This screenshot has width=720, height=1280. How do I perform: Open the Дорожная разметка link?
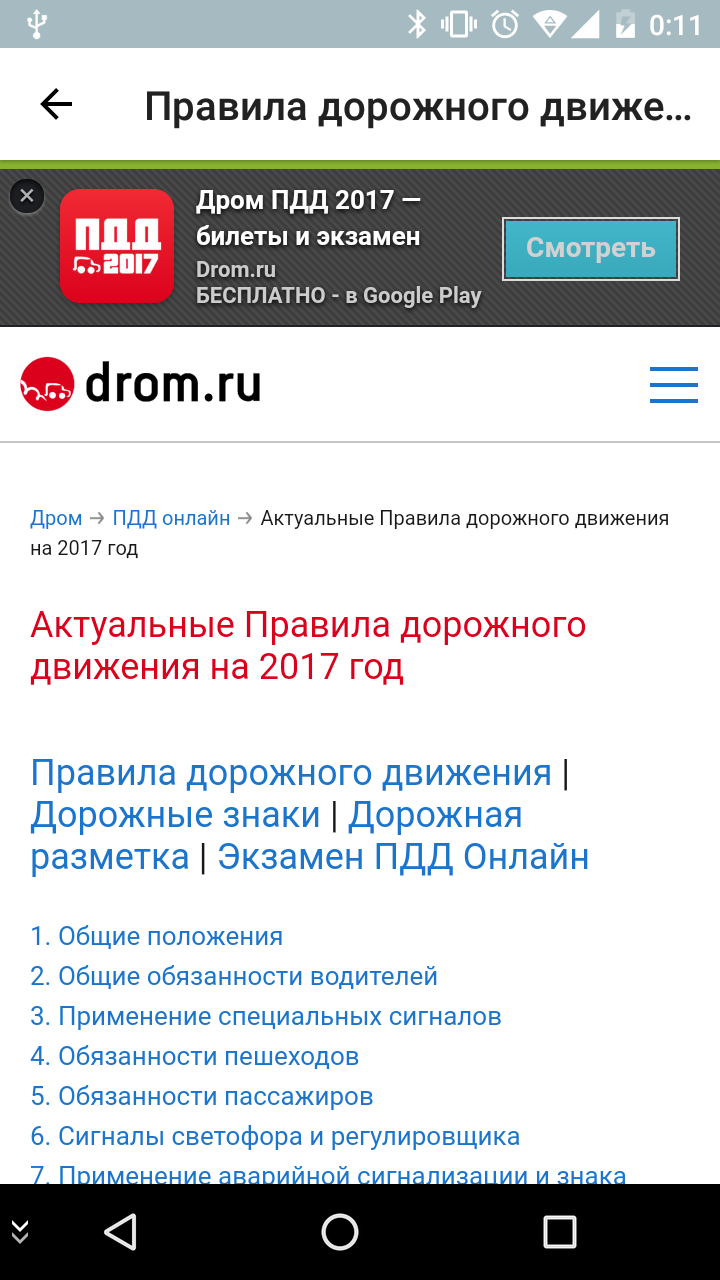pyautogui.click(x=276, y=836)
